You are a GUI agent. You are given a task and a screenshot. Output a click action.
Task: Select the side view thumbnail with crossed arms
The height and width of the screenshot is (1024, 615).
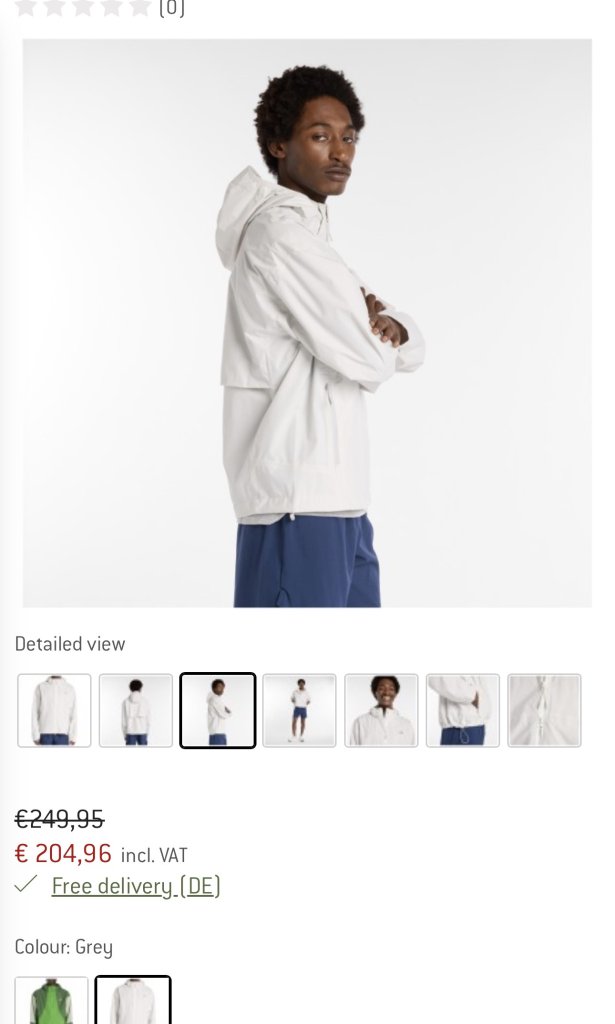click(x=218, y=710)
